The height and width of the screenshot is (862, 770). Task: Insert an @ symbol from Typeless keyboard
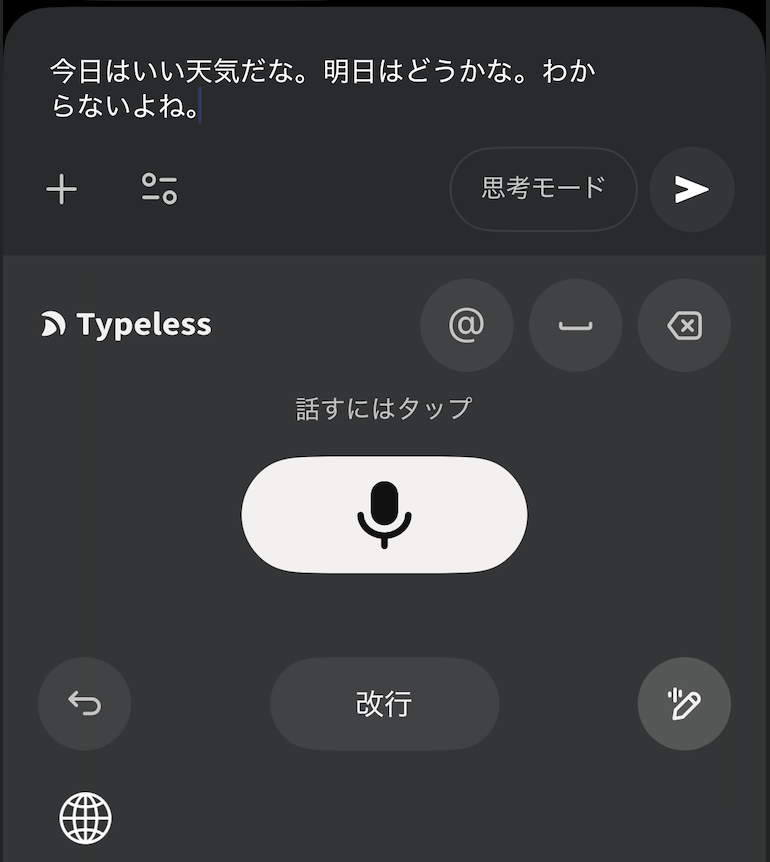click(466, 325)
